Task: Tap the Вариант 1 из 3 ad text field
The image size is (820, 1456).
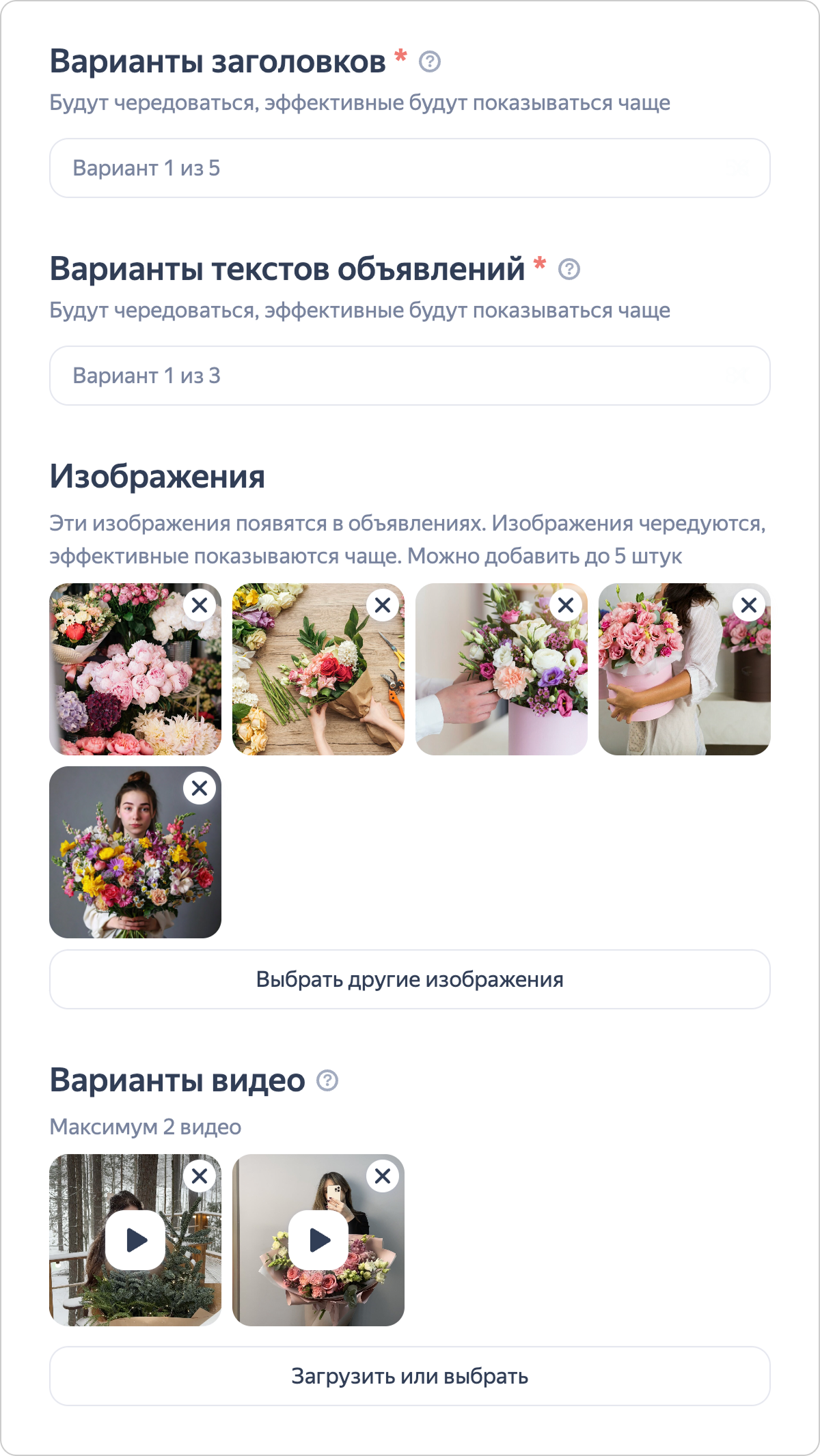Action: (x=410, y=376)
